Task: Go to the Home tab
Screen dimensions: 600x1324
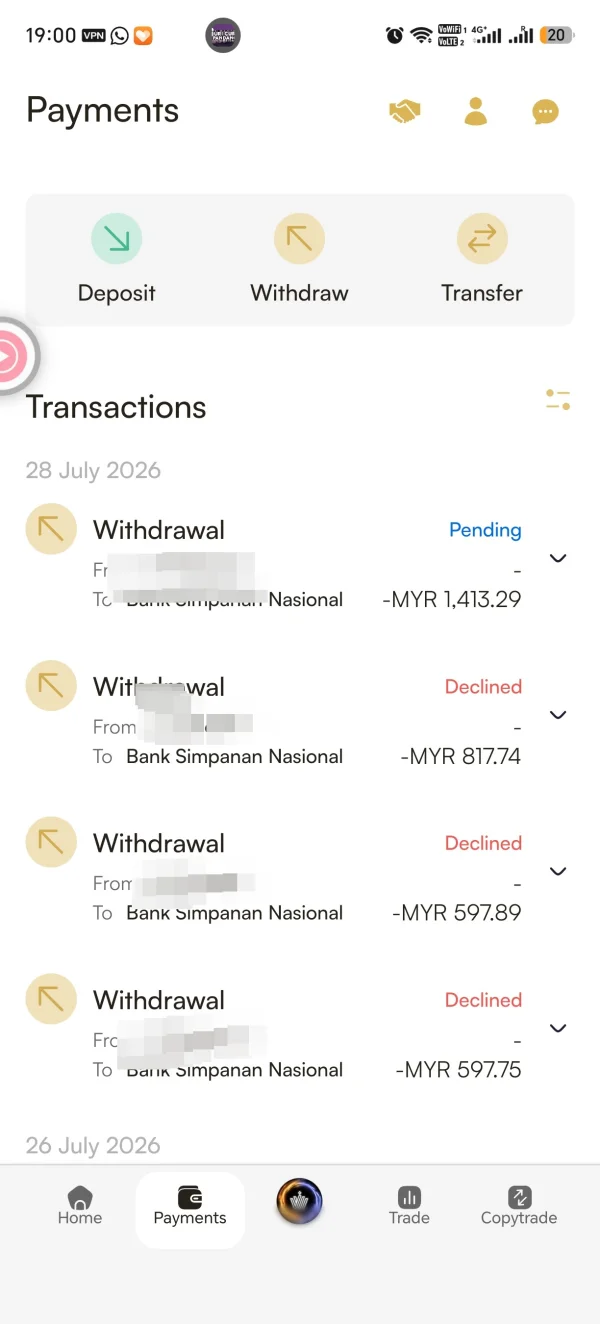Action: (x=80, y=1206)
